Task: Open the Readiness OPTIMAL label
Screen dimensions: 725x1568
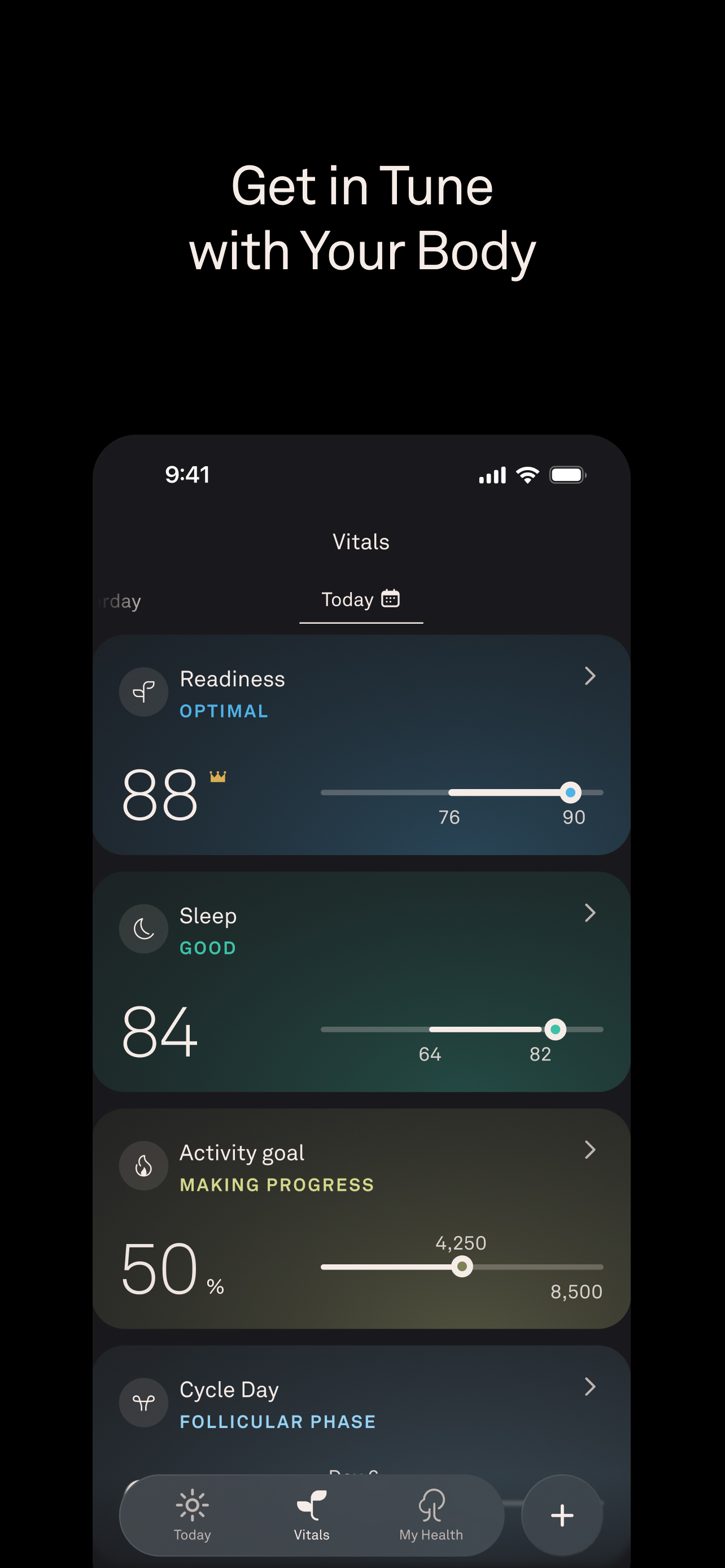Action: [224, 711]
